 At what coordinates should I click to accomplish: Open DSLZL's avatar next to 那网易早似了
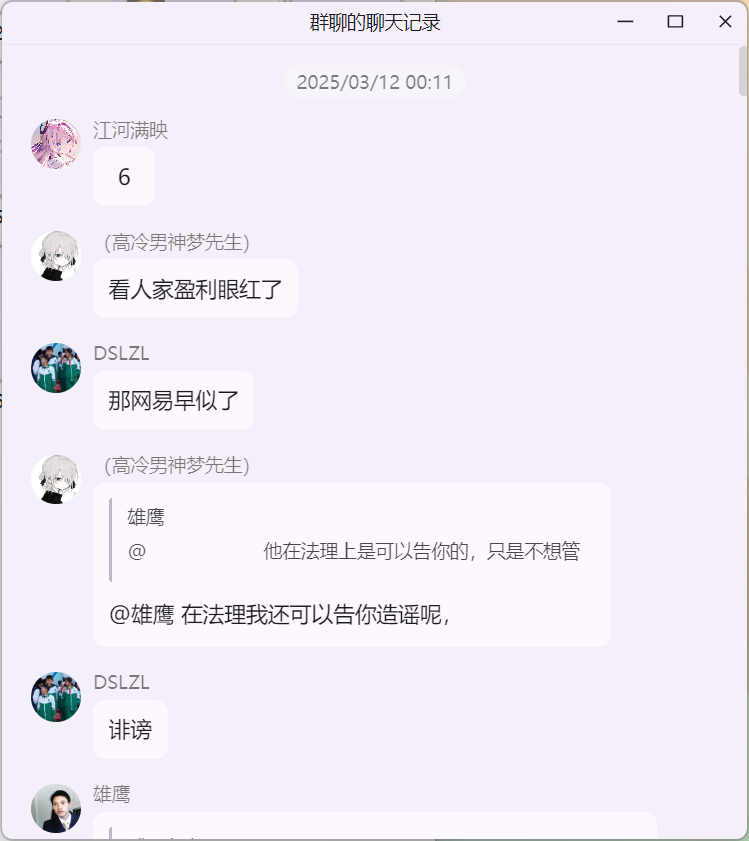tap(56, 368)
